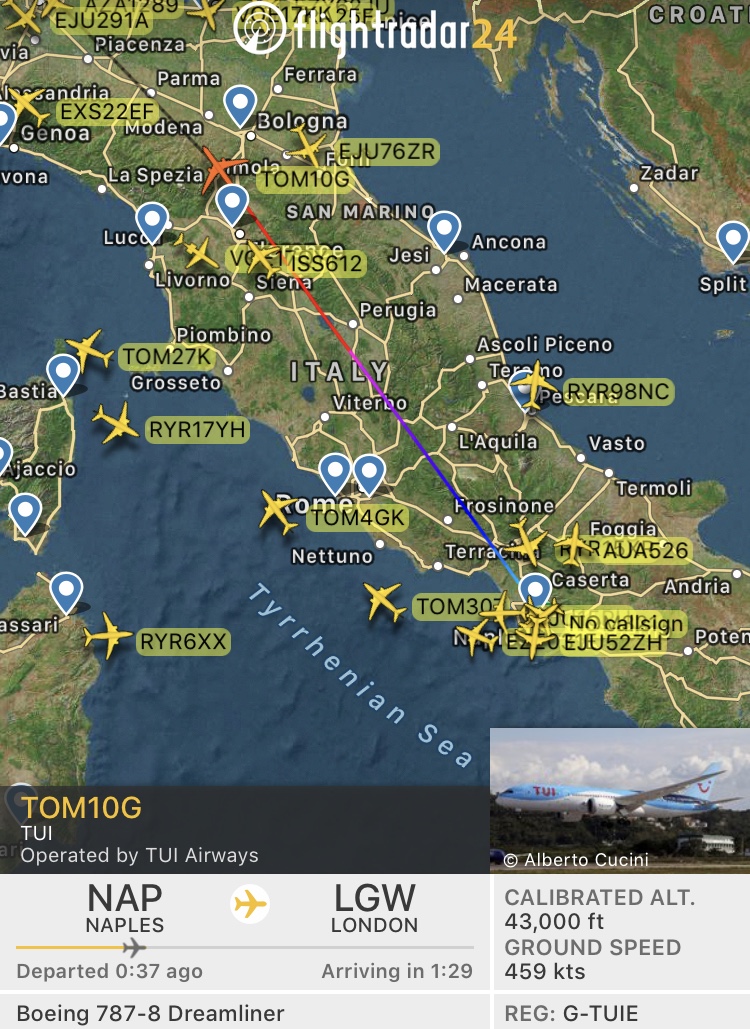Select flight RYR17YH on the map
This screenshot has height=1029, width=750.
point(116,423)
